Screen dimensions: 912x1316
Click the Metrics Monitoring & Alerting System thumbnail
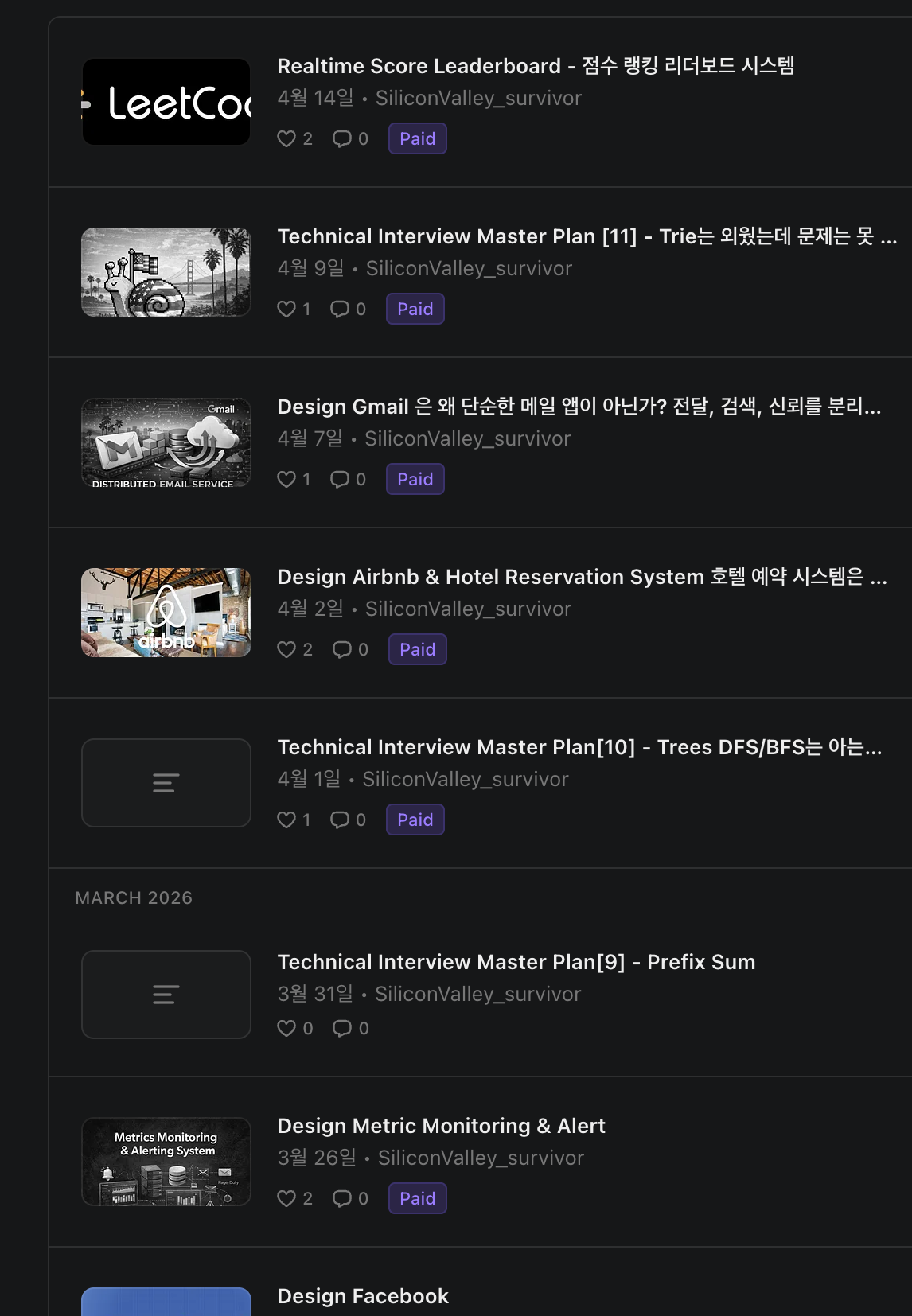166,1162
